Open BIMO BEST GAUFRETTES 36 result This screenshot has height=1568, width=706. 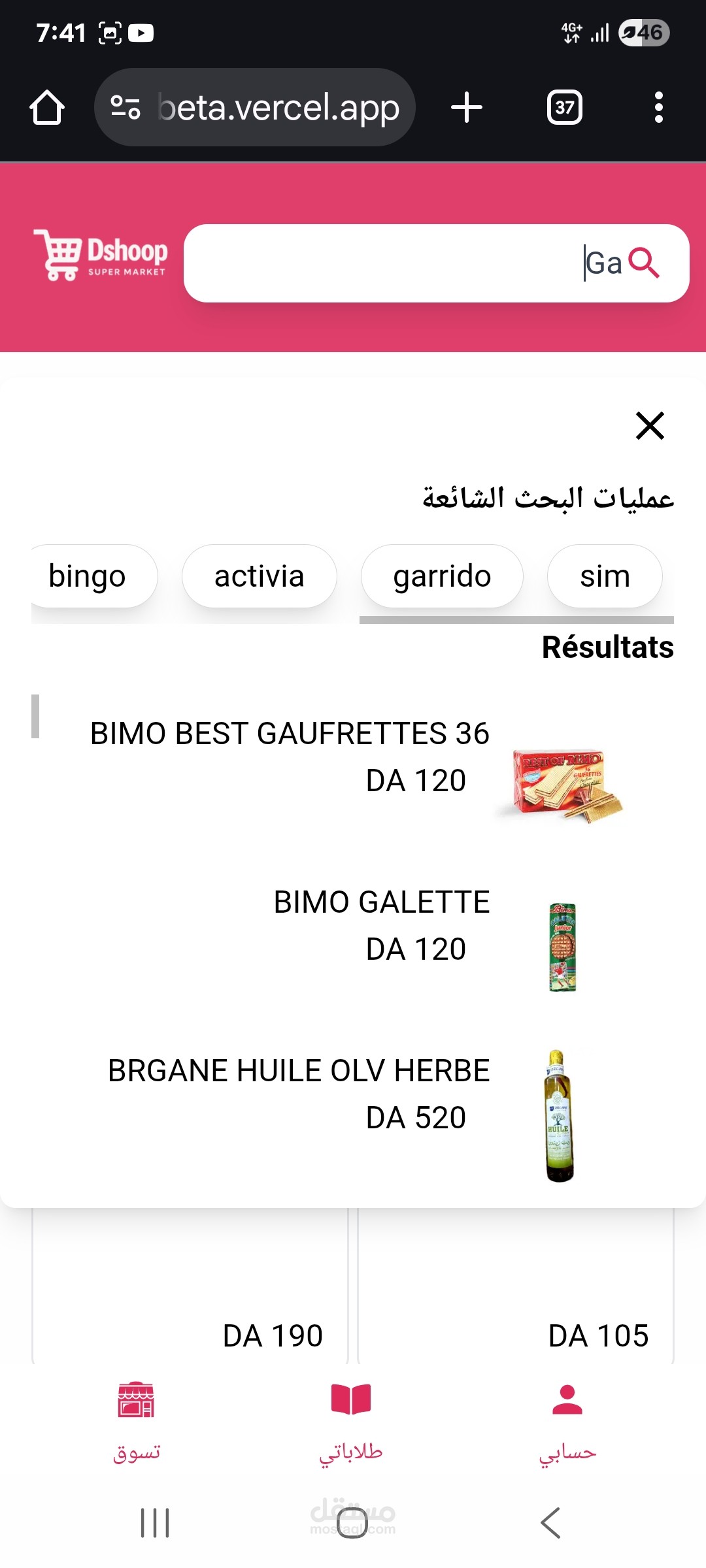(x=353, y=758)
